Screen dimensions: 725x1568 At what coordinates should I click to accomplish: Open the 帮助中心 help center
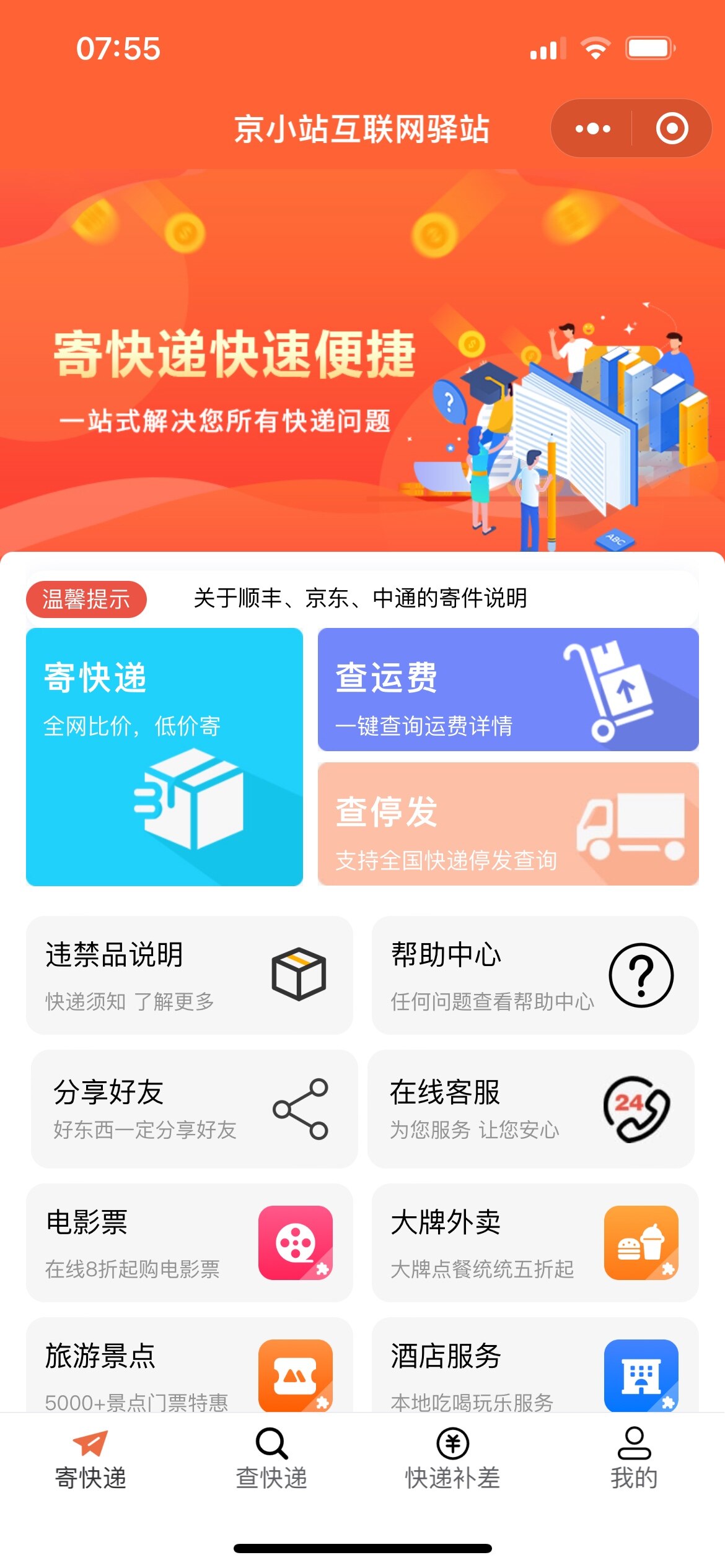click(535, 975)
